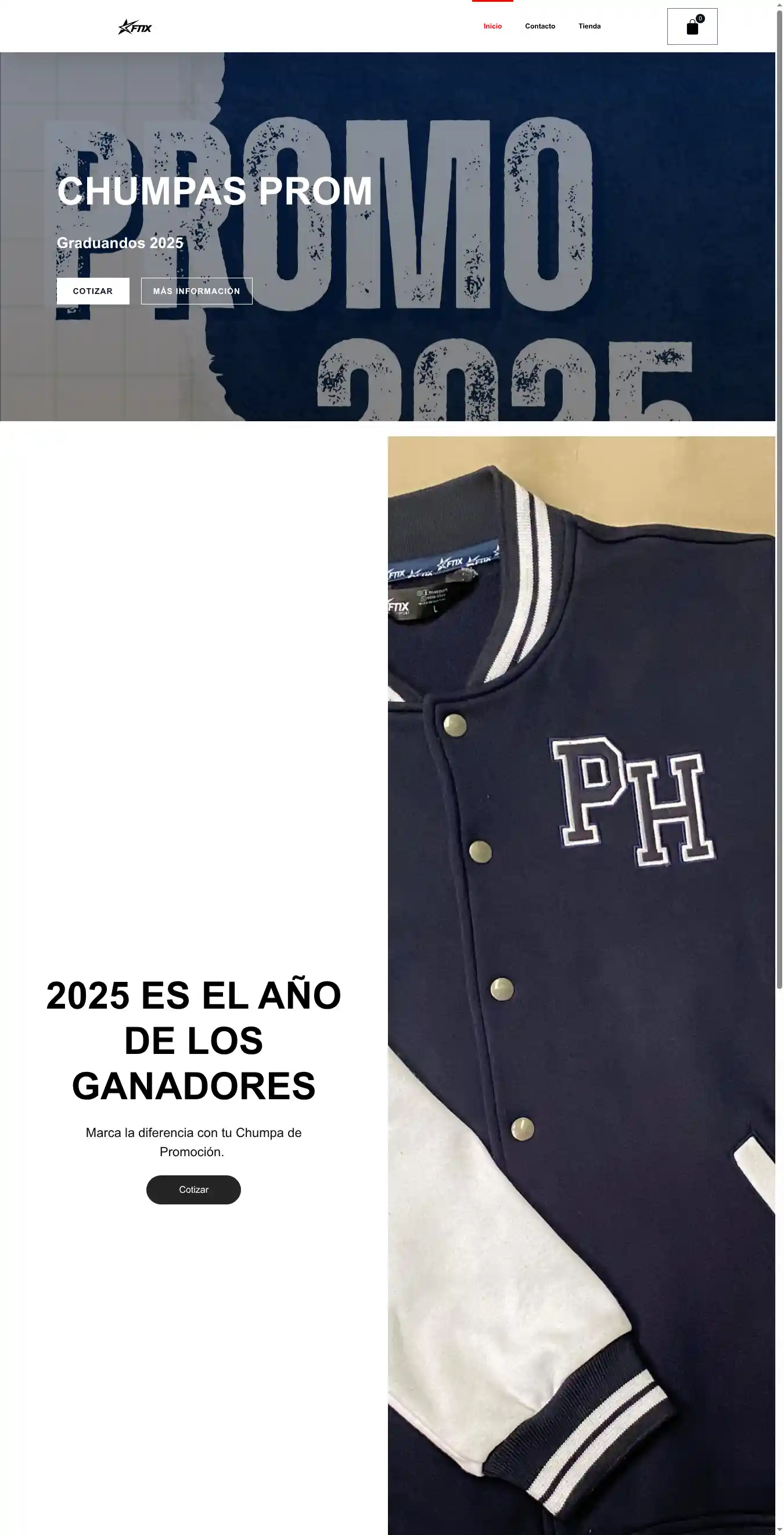Select MÁS INFORMACIÓN button
Image resolution: width=784 pixels, height=1535 pixels.
pyautogui.click(x=196, y=291)
